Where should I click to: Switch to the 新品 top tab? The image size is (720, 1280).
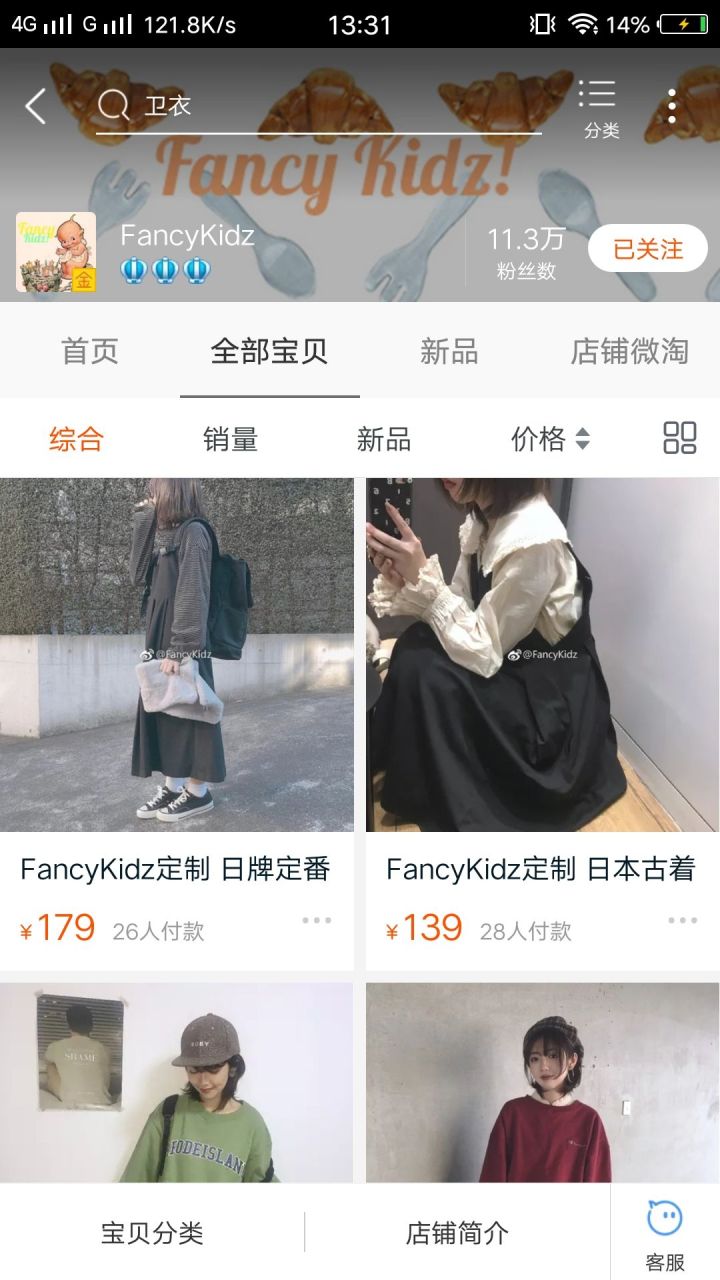(x=449, y=351)
